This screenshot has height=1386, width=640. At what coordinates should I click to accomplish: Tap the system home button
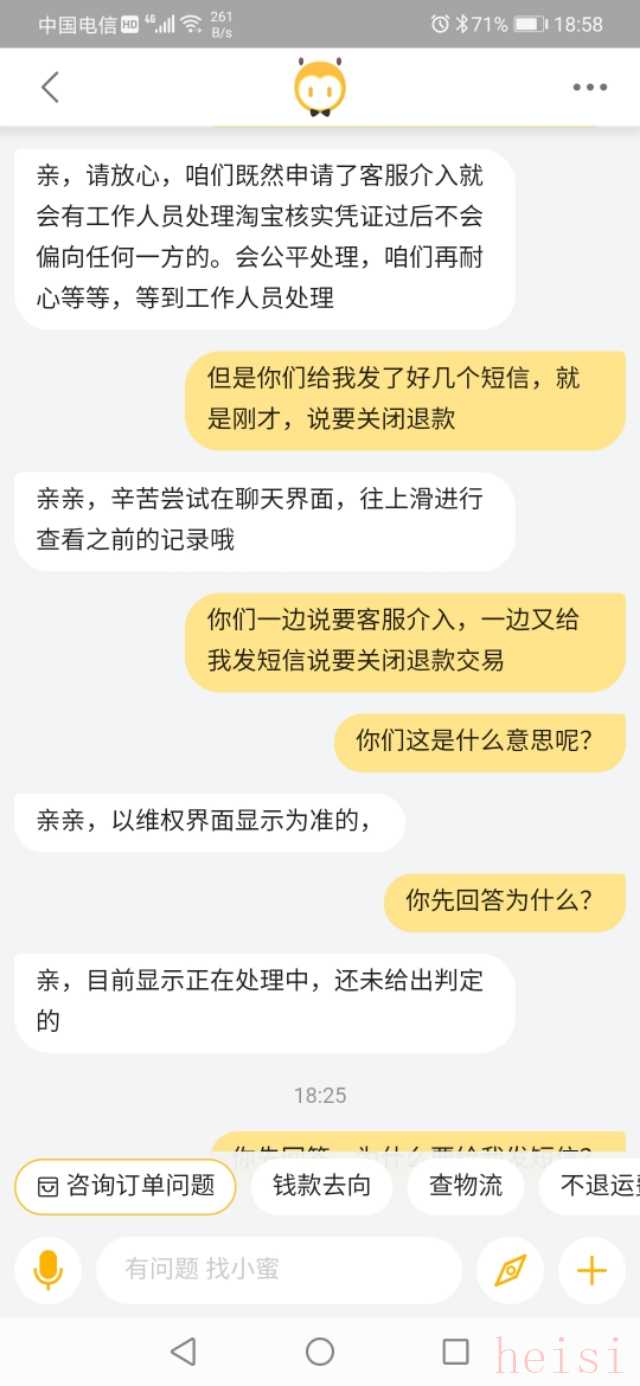pyautogui.click(x=320, y=1352)
